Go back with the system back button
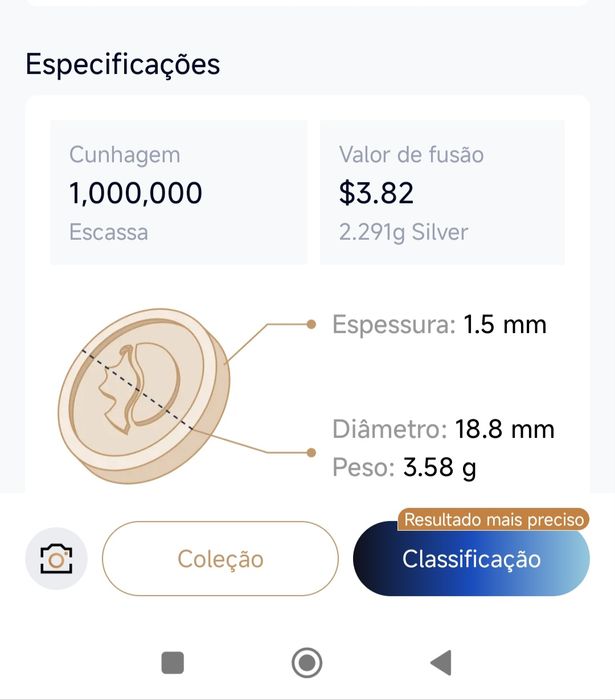This screenshot has height=700, width=615. coord(440,662)
